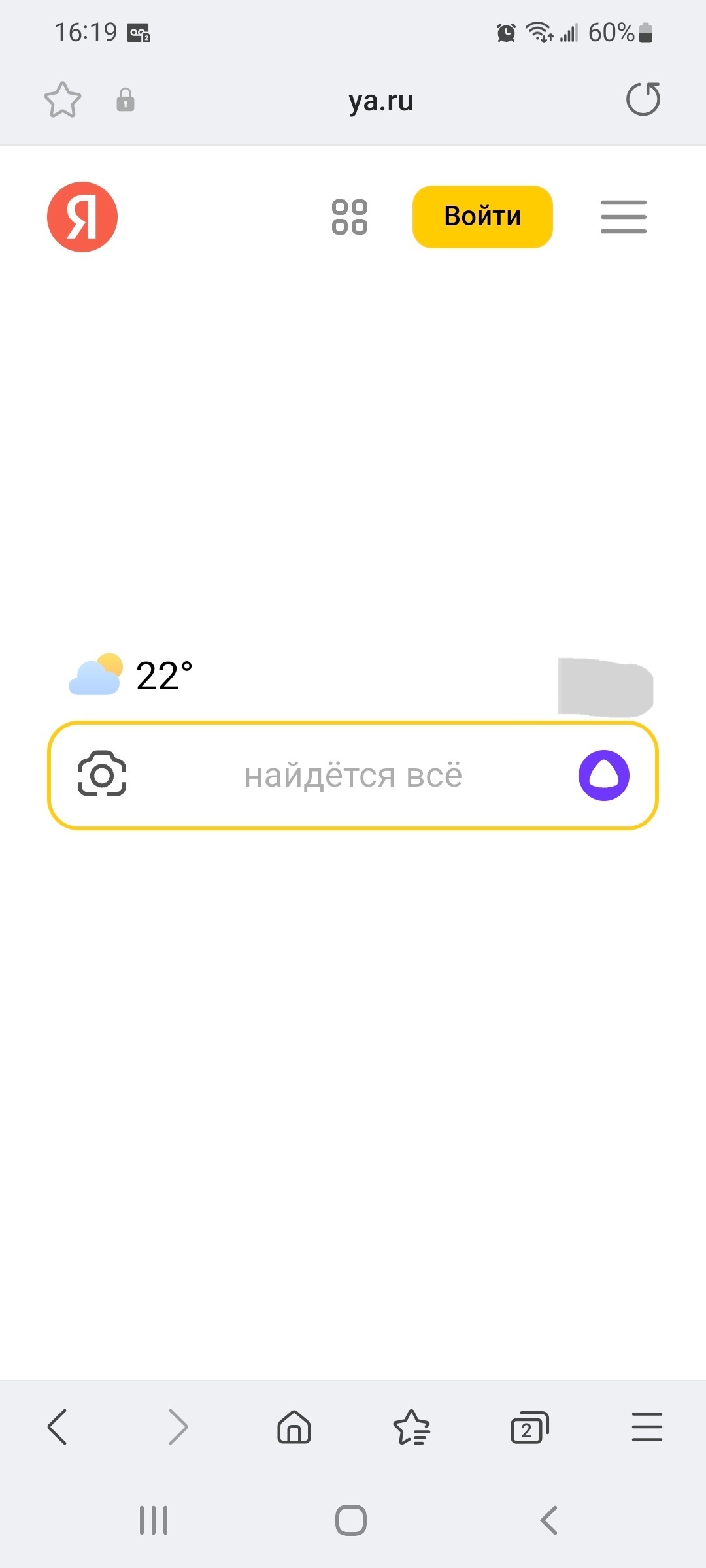The image size is (706, 1568).
Task: Open the tabs switcher showing 2 tabs
Action: [x=529, y=1426]
